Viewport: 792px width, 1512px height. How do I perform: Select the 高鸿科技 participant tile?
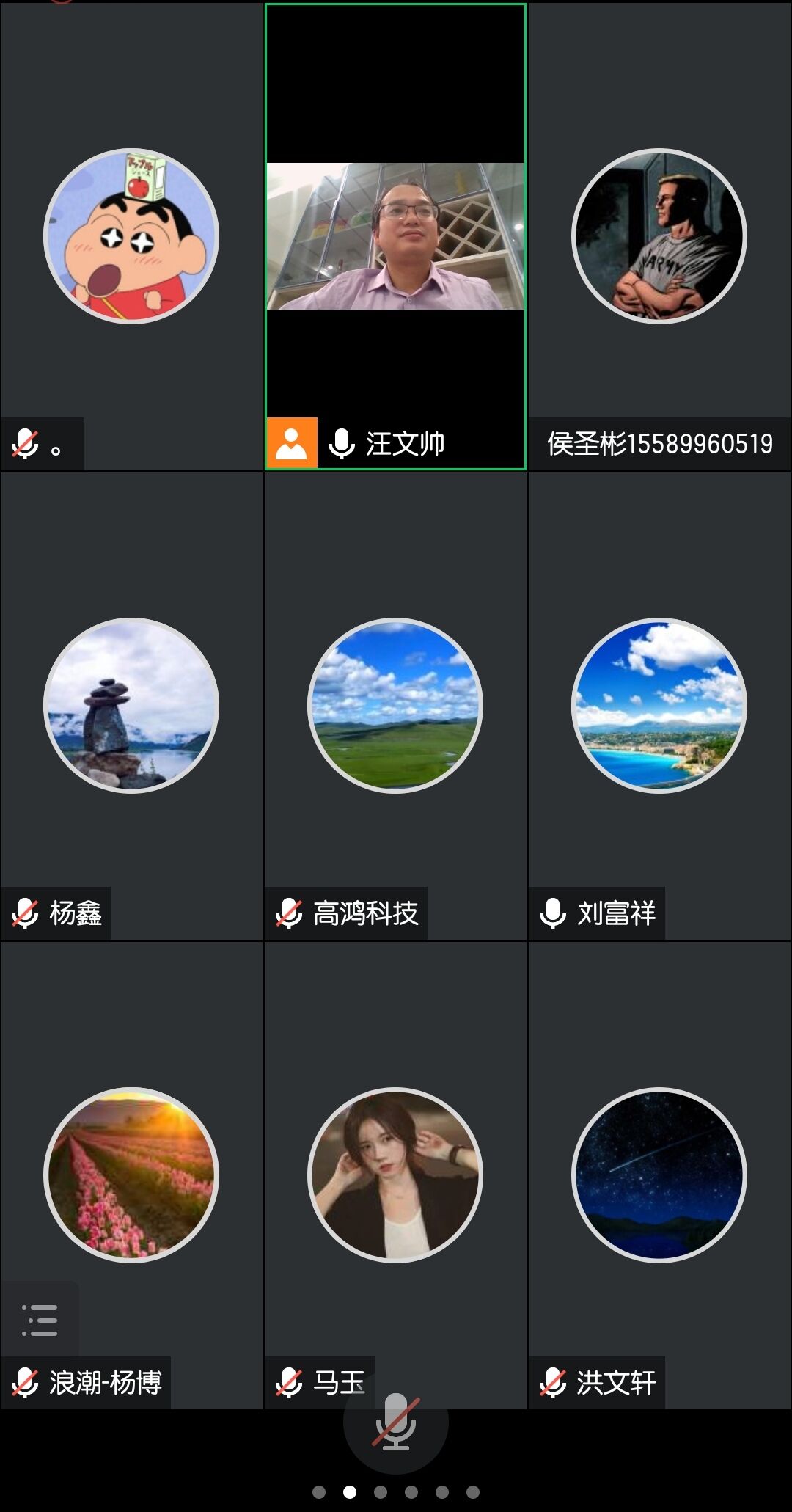pyautogui.click(x=395, y=706)
